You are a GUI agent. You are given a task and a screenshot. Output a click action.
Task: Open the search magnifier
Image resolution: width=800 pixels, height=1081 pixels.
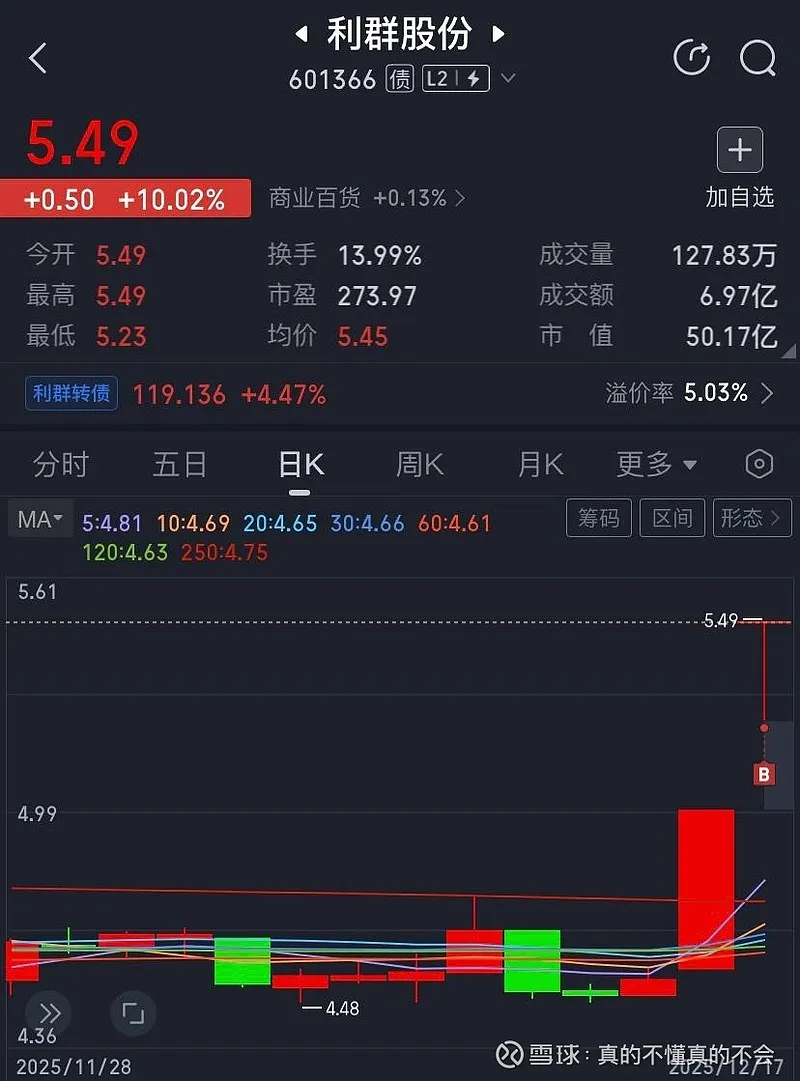(757, 58)
